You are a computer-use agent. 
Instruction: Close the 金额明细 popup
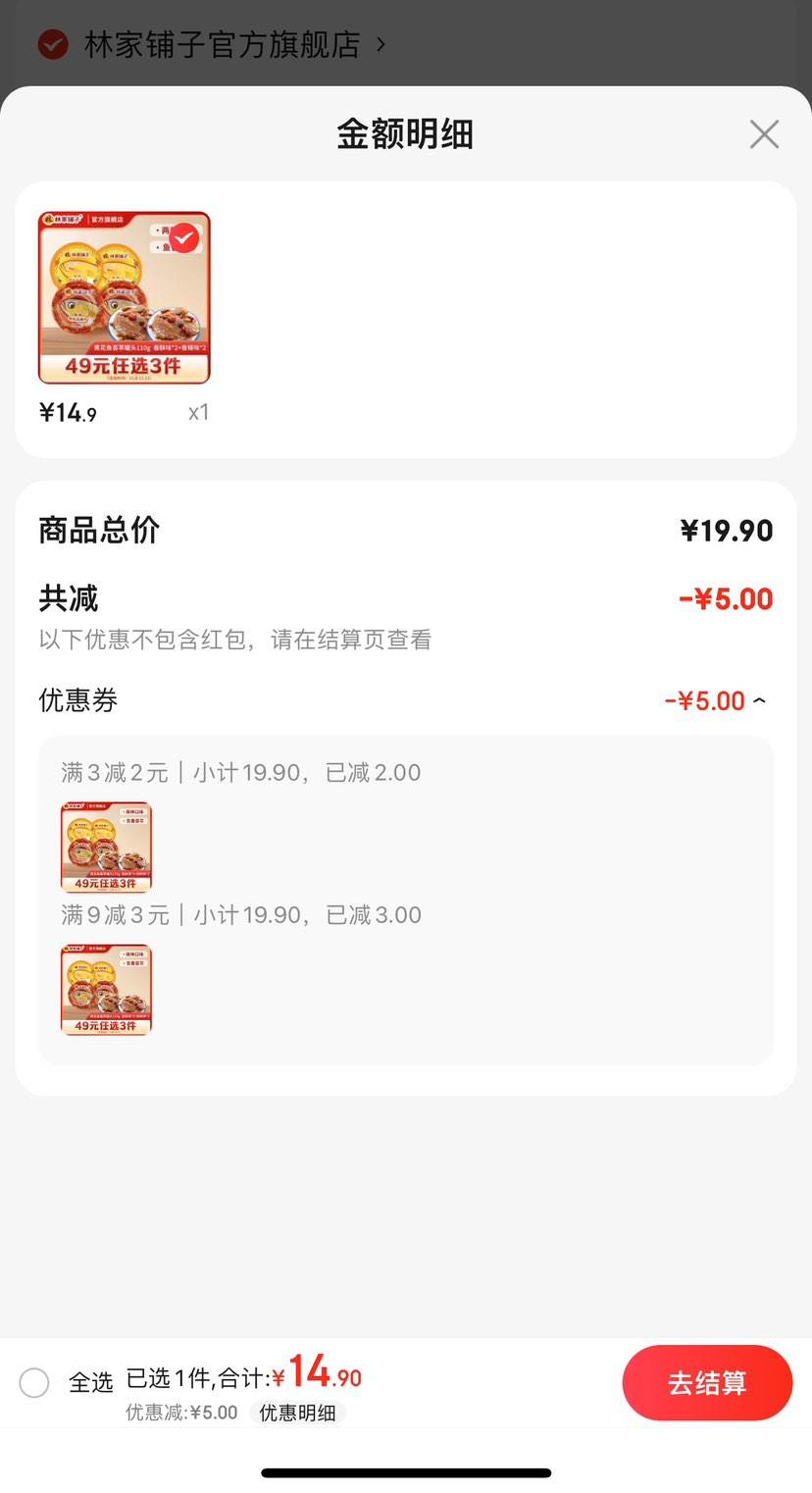click(x=764, y=134)
